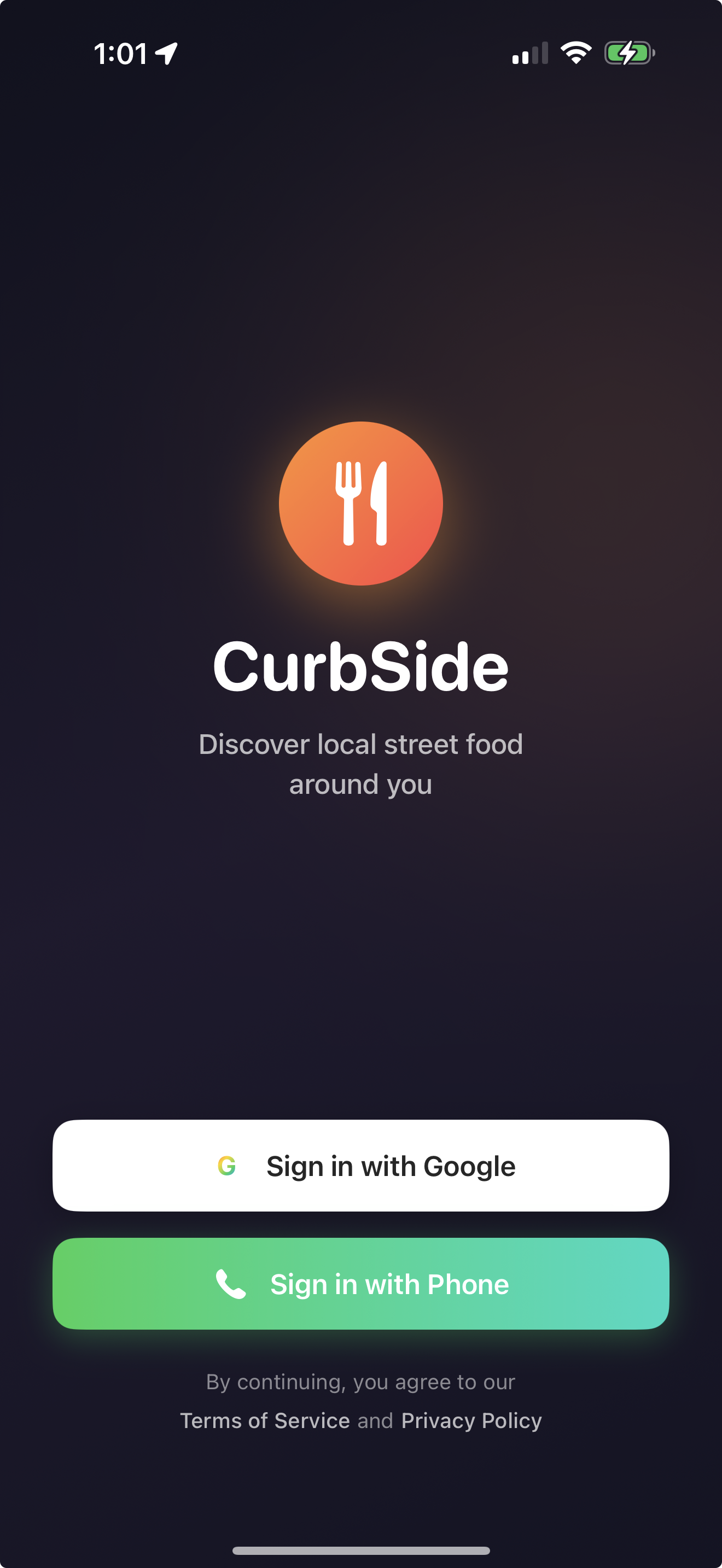722x1568 pixels.
Task: Select the orange app emblem above the title
Action: pos(360,504)
